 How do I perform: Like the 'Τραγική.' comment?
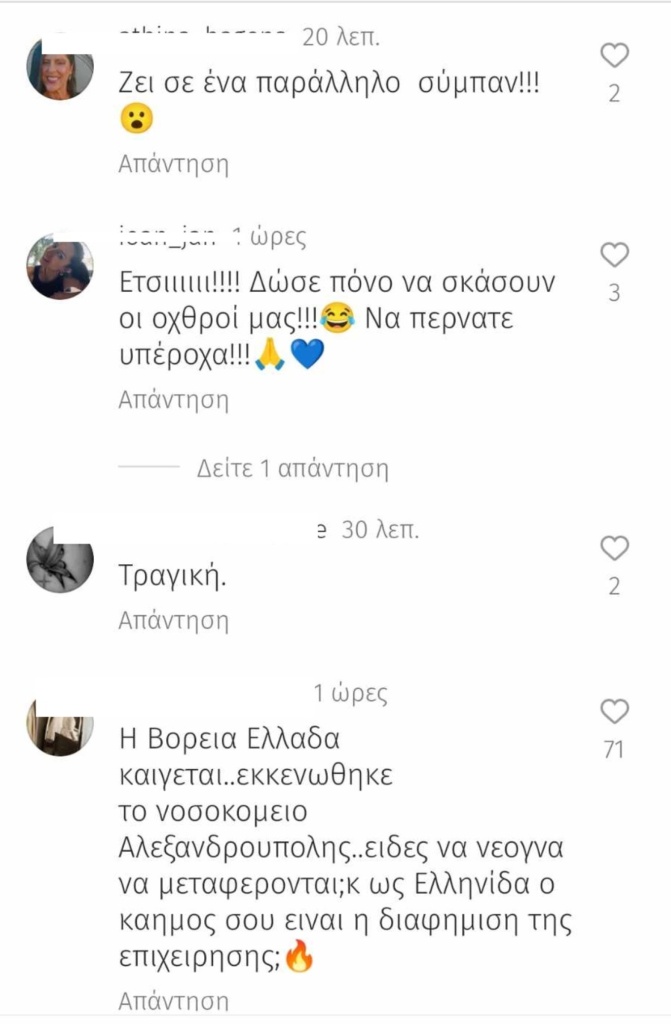614,548
